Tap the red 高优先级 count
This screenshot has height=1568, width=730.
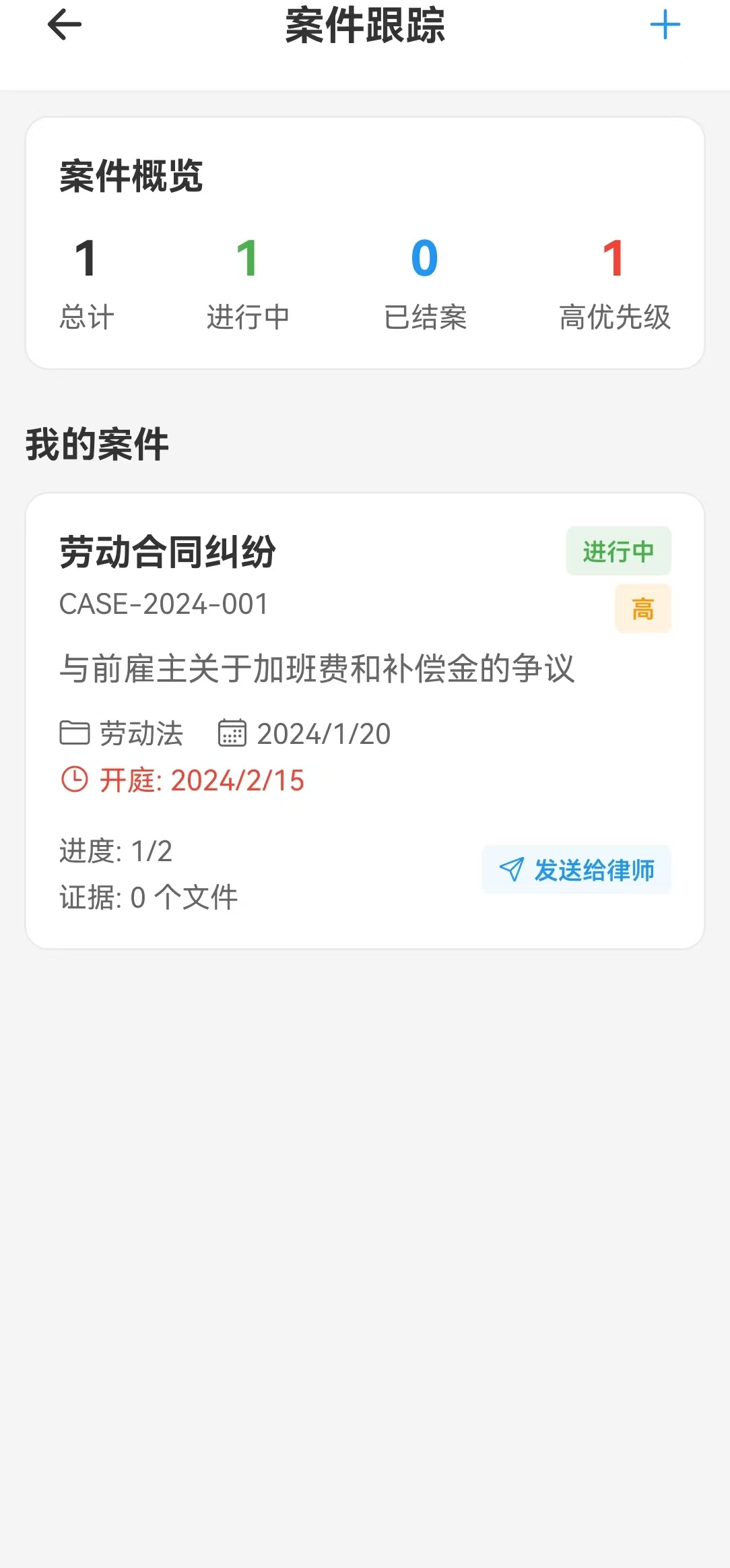[615, 283]
